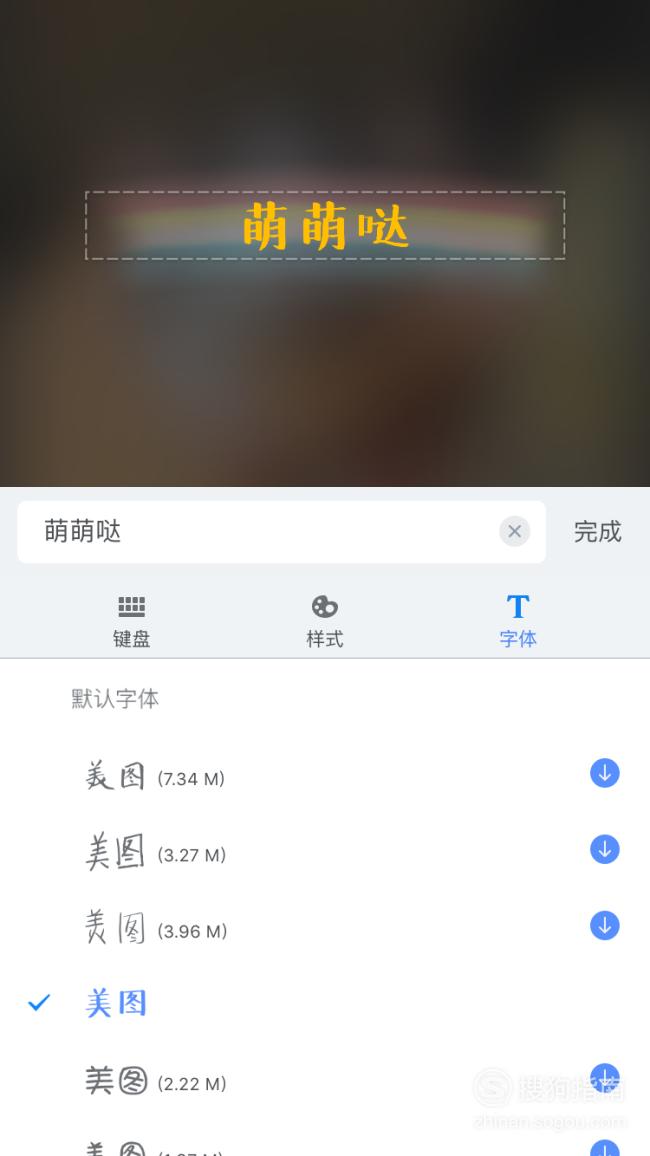Download the 3.27 M font

604,849
